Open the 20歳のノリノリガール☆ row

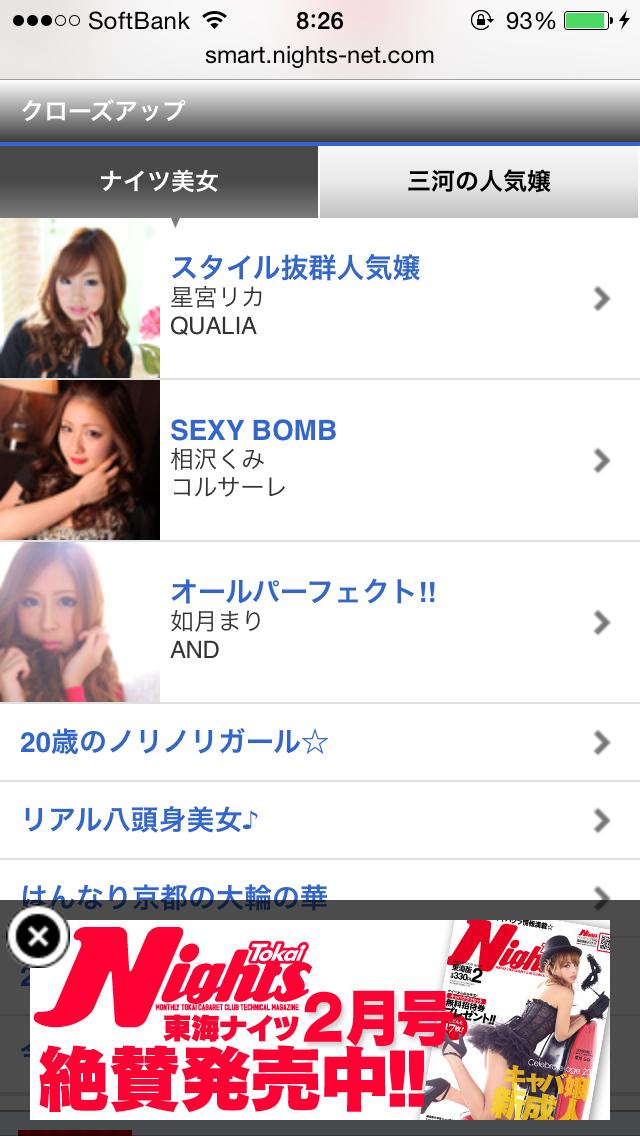320,742
